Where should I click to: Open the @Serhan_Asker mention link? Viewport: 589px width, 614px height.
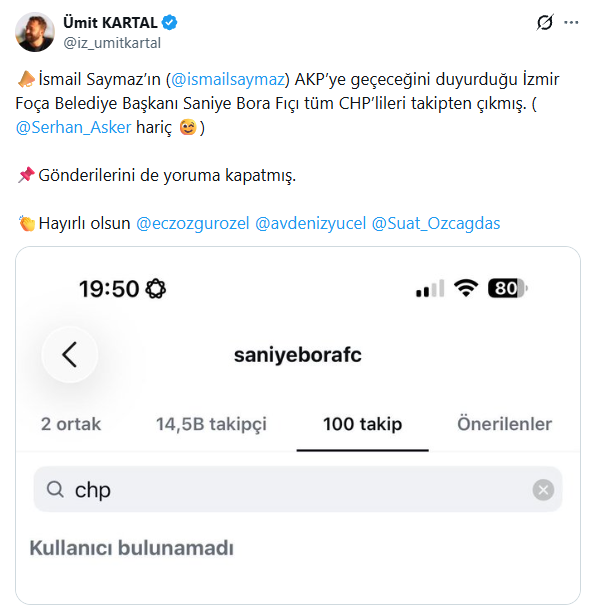point(73,128)
